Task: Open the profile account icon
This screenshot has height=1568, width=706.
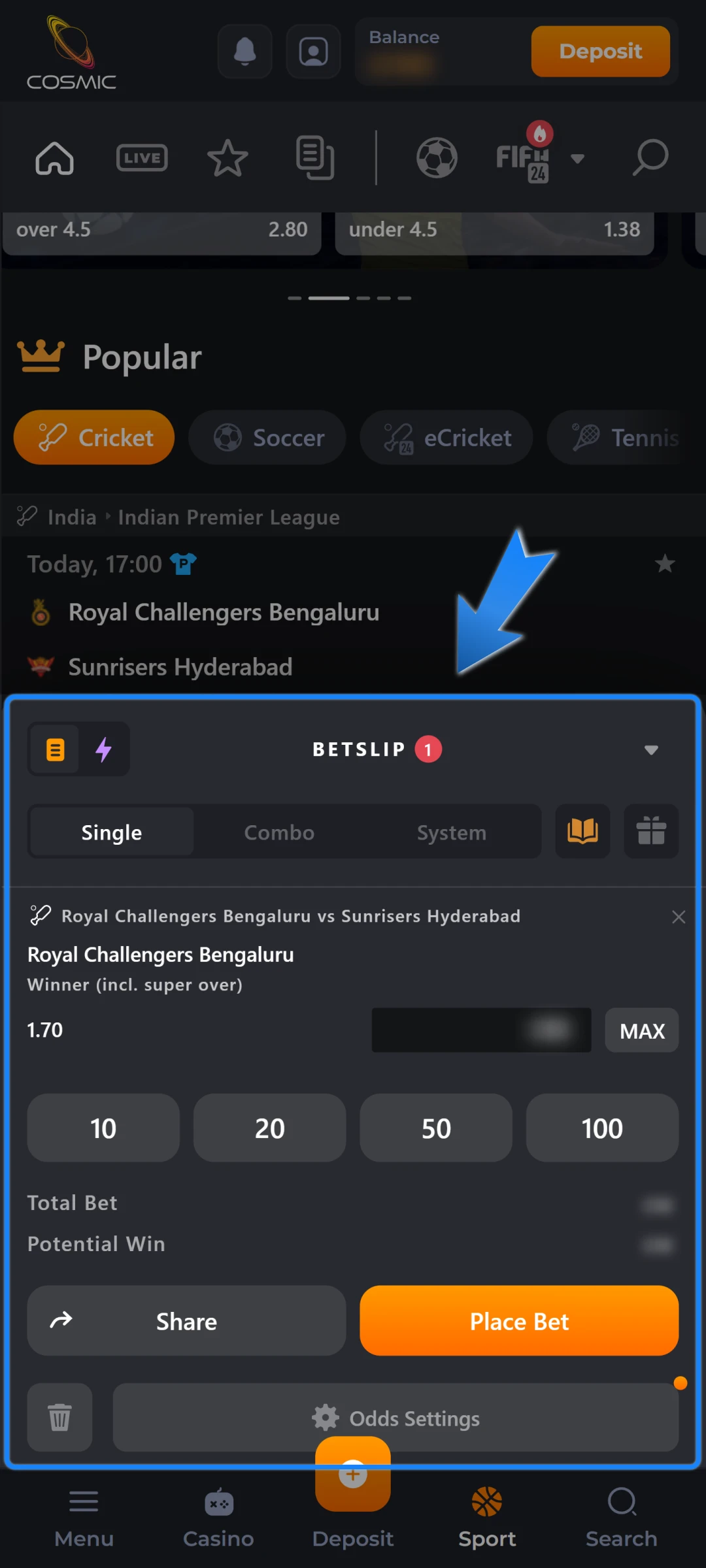Action: 313,52
